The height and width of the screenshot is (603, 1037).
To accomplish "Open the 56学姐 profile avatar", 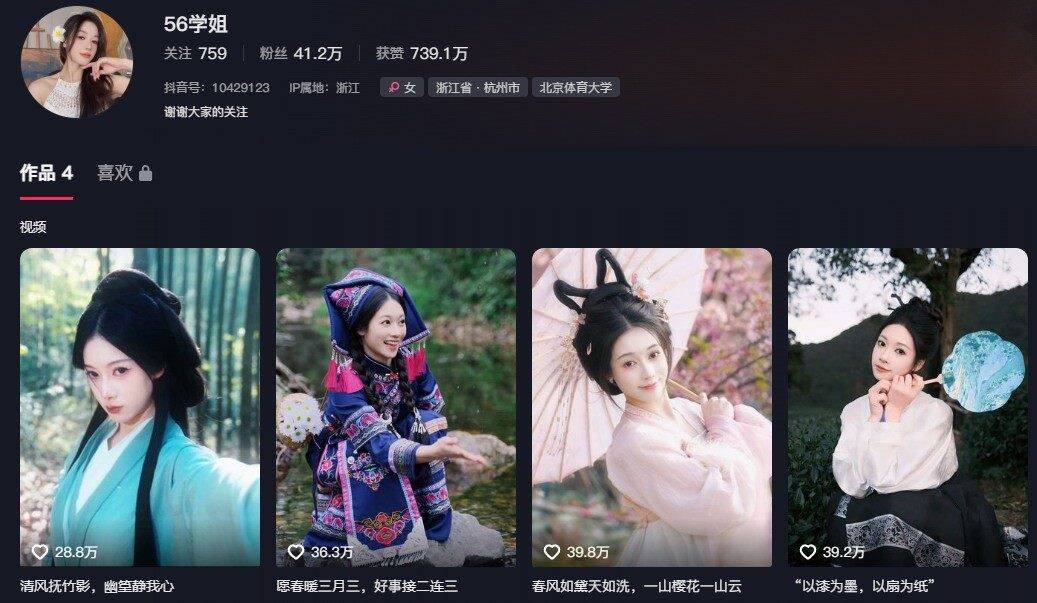I will (x=77, y=62).
